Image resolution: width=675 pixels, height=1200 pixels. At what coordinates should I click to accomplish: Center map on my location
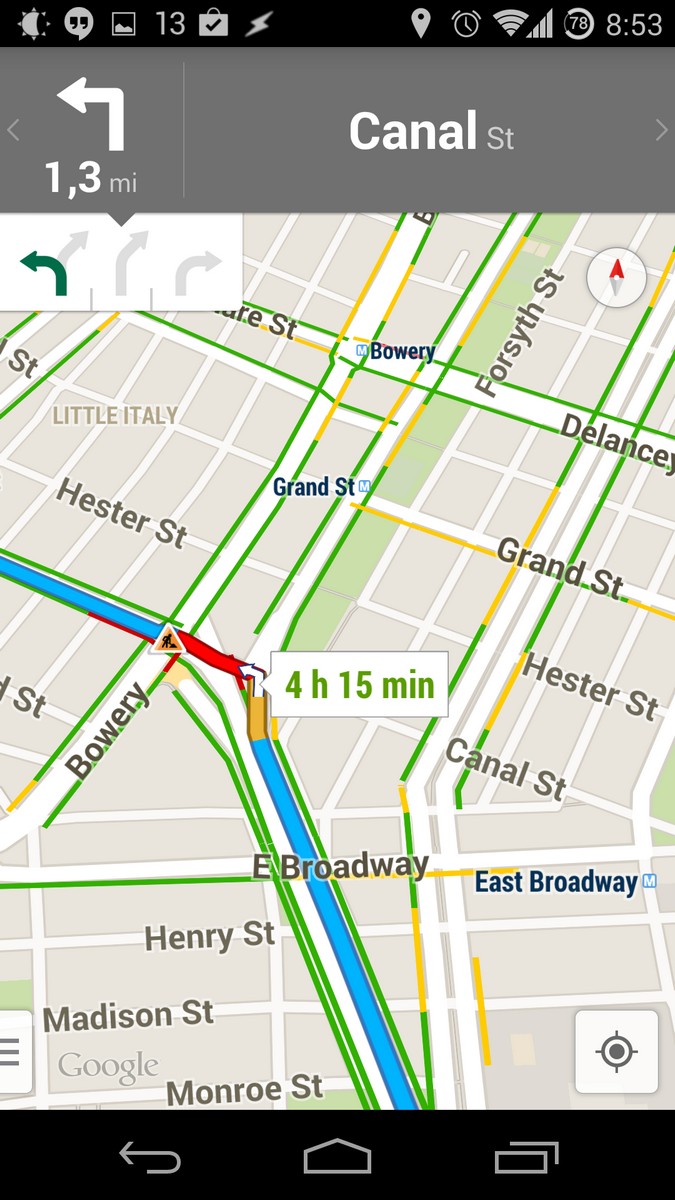pos(616,1051)
